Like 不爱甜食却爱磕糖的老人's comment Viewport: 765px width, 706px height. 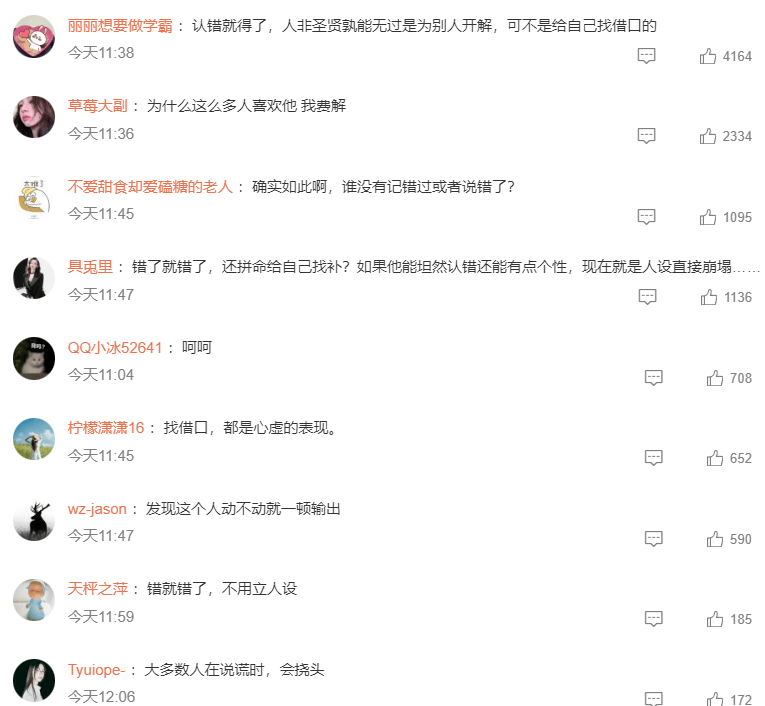coord(708,217)
